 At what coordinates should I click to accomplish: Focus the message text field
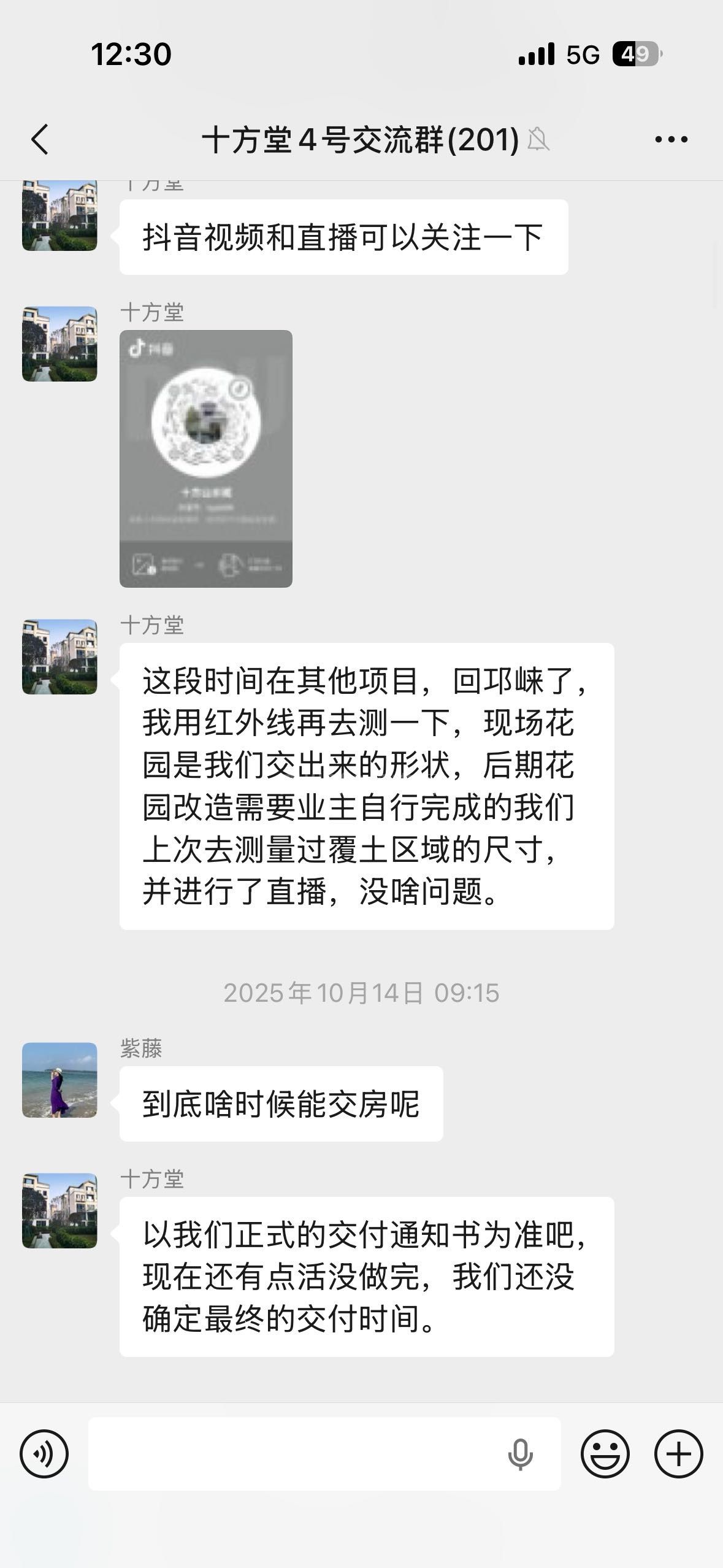294,1454
